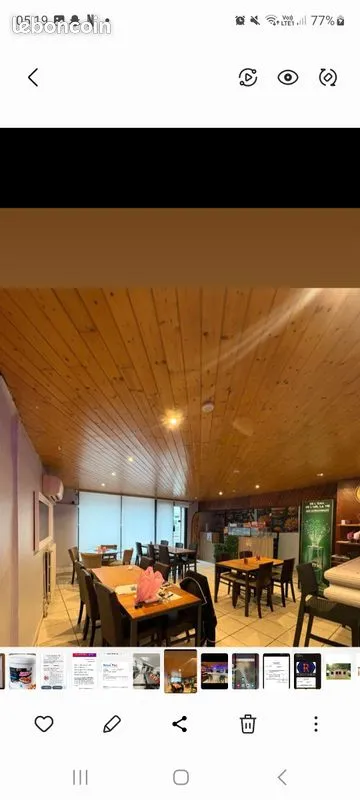Screen dimensions: 360x800
Task: Open the three-dot more options menu
Action: click(x=316, y=723)
